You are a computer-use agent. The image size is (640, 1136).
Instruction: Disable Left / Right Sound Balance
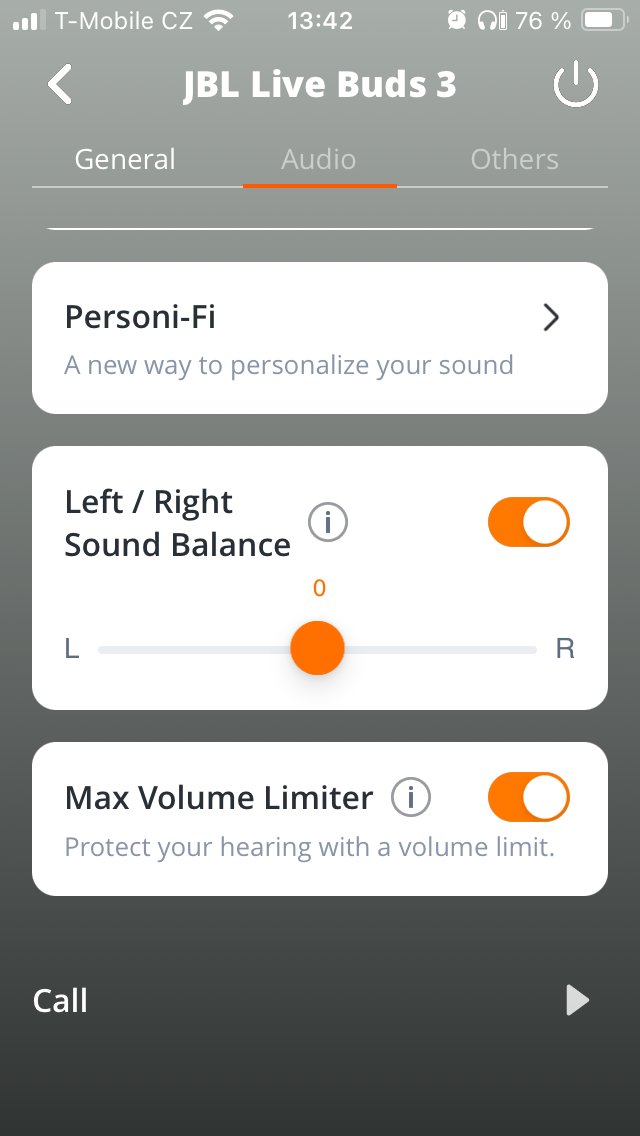coord(528,522)
